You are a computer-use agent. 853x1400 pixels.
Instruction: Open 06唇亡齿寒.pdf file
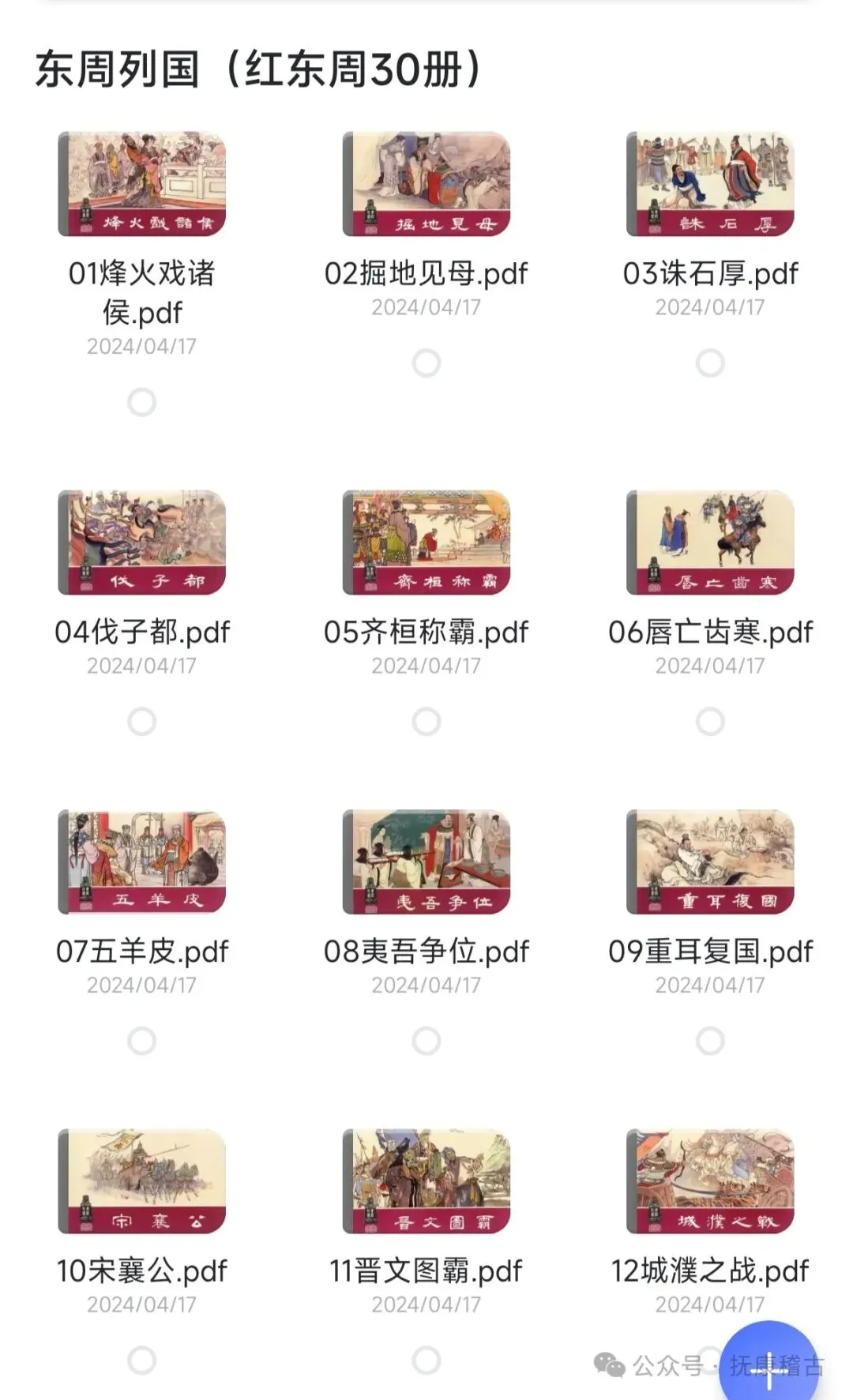(710, 542)
